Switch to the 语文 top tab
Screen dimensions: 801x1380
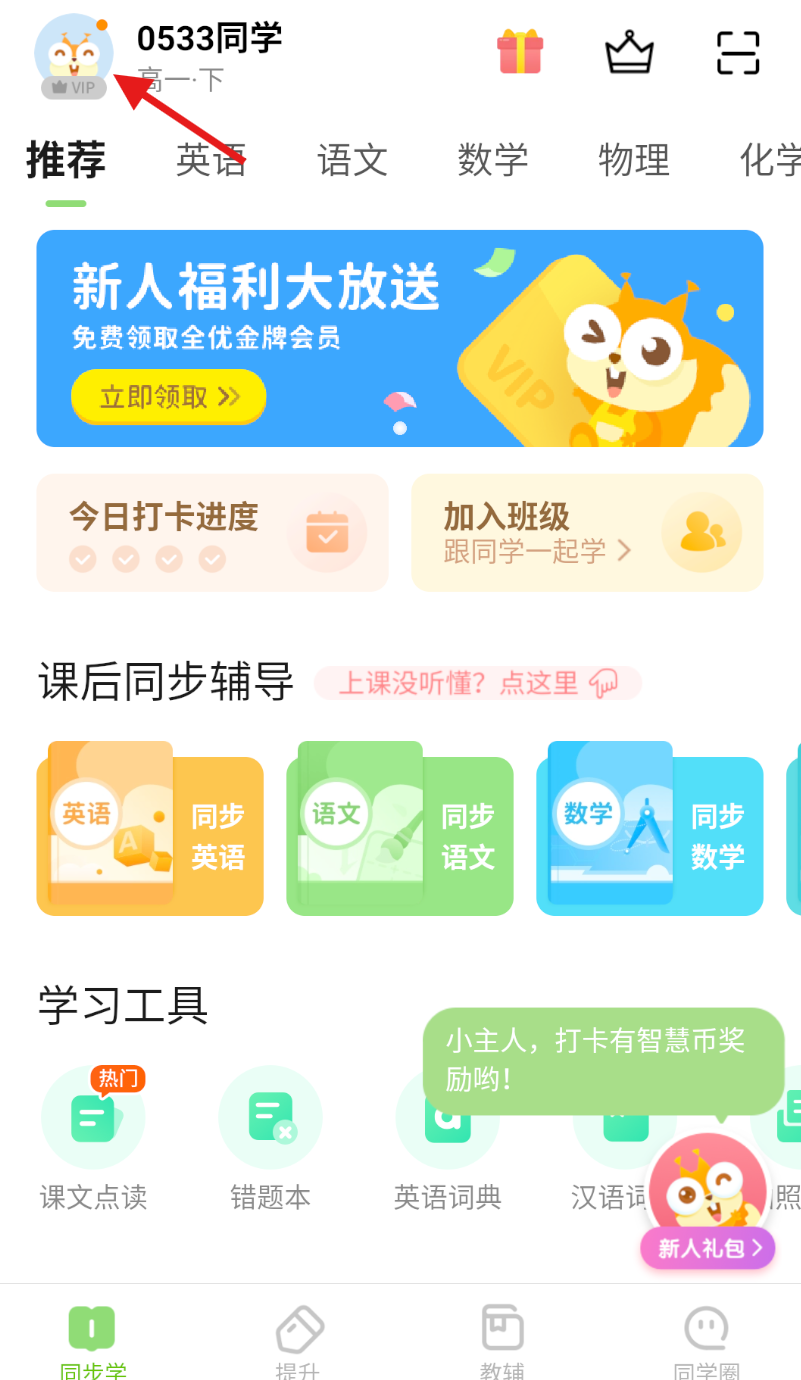pyautogui.click(x=352, y=160)
